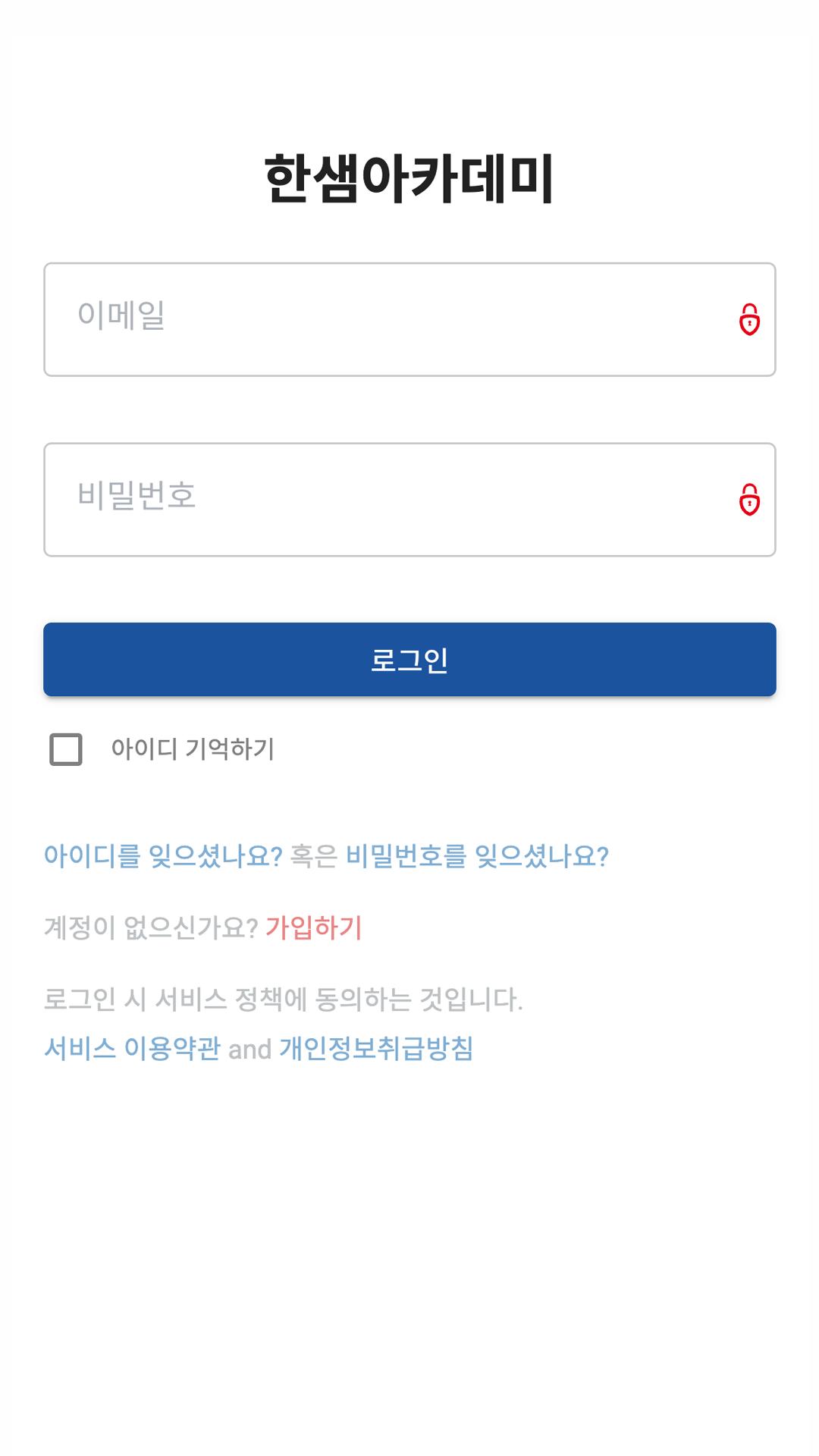The width and height of the screenshot is (819, 1456).
Task: Select the 가입하기 sign-up link
Action: (x=314, y=927)
